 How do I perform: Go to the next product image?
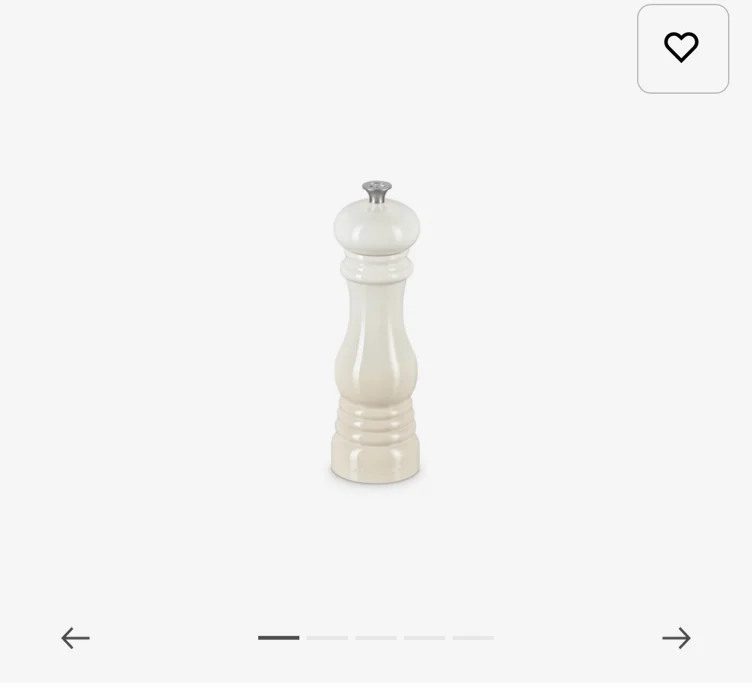click(676, 638)
